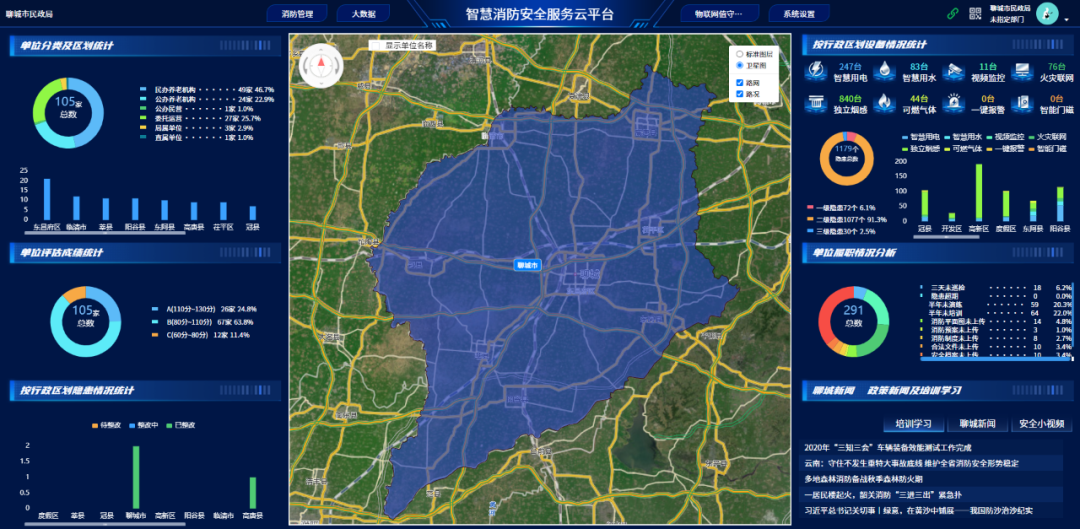Open the 消防管理 menu
The height and width of the screenshot is (529, 1080).
click(x=297, y=14)
